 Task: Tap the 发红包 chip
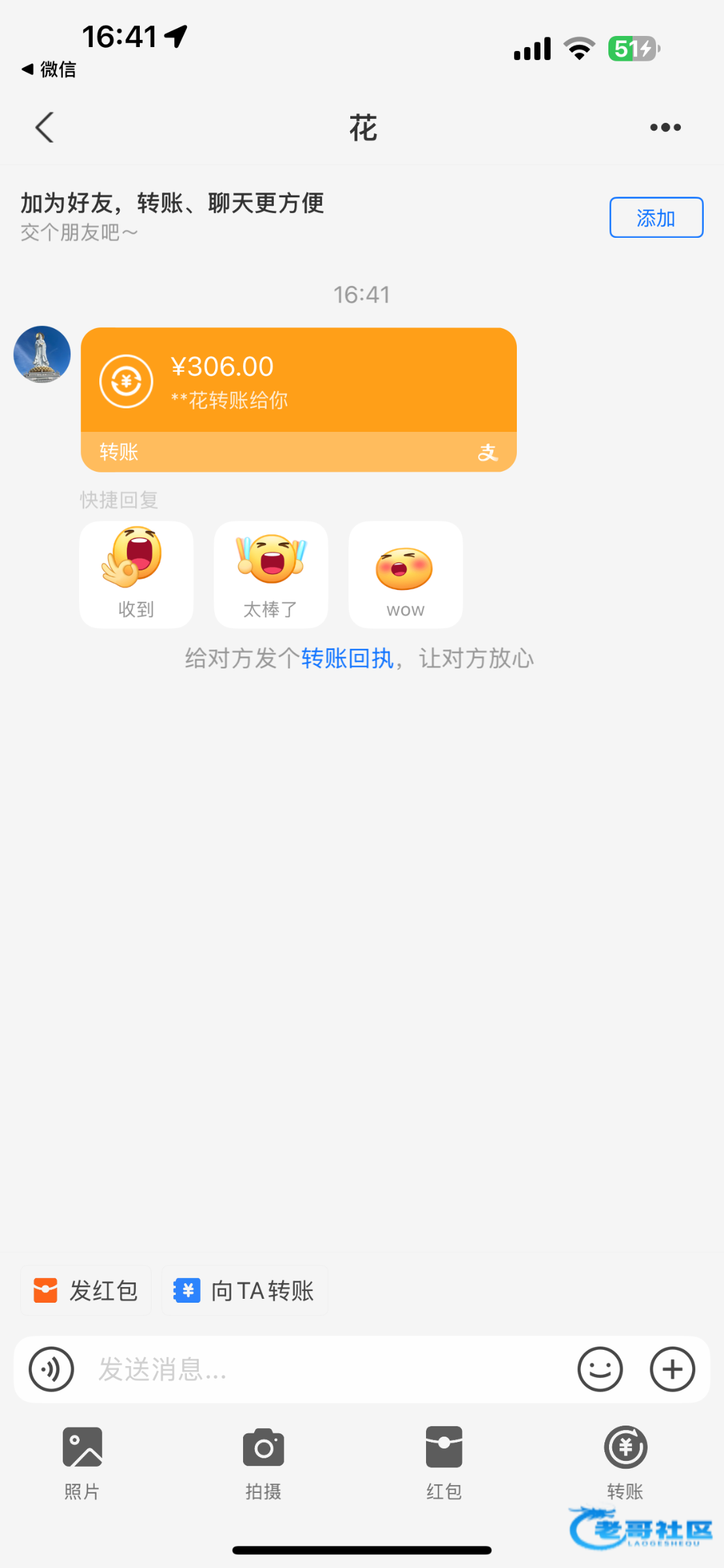click(86, 1290)
